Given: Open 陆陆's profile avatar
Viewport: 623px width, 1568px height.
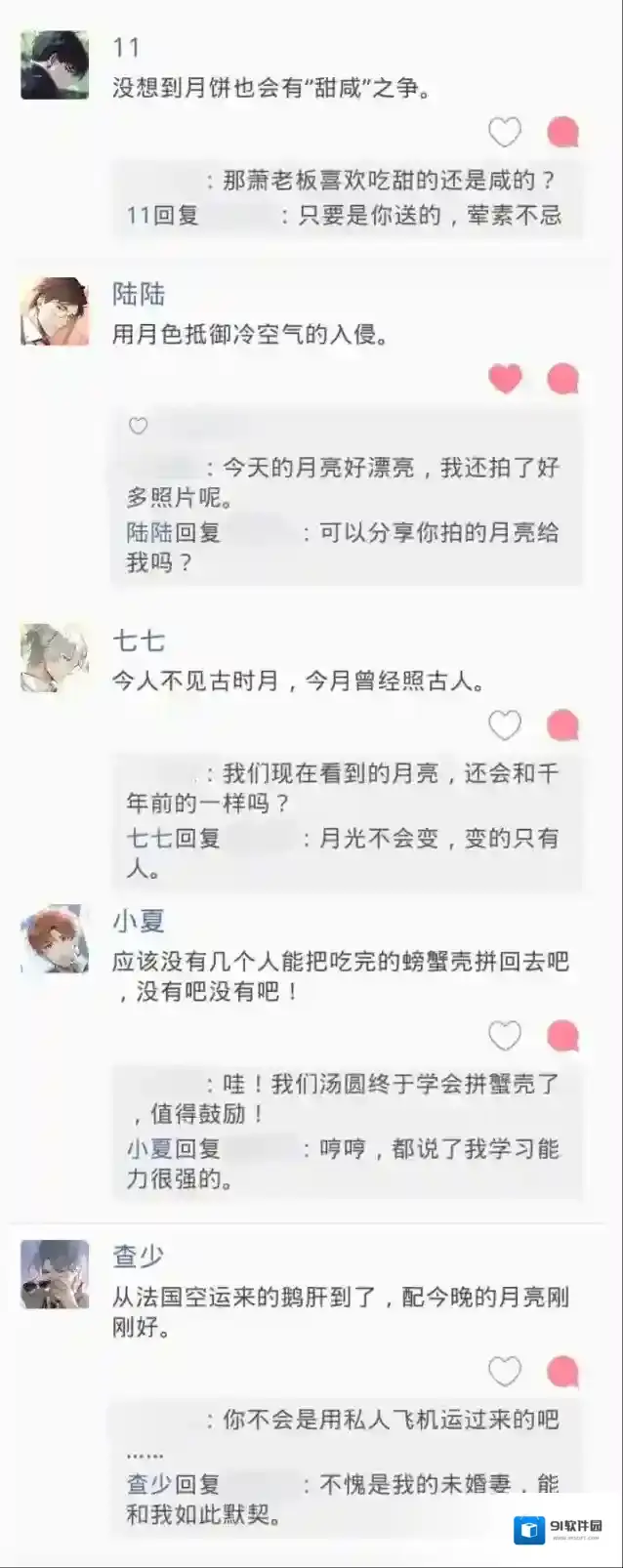Looking at the screenshot, I should [x=55, y=311].
